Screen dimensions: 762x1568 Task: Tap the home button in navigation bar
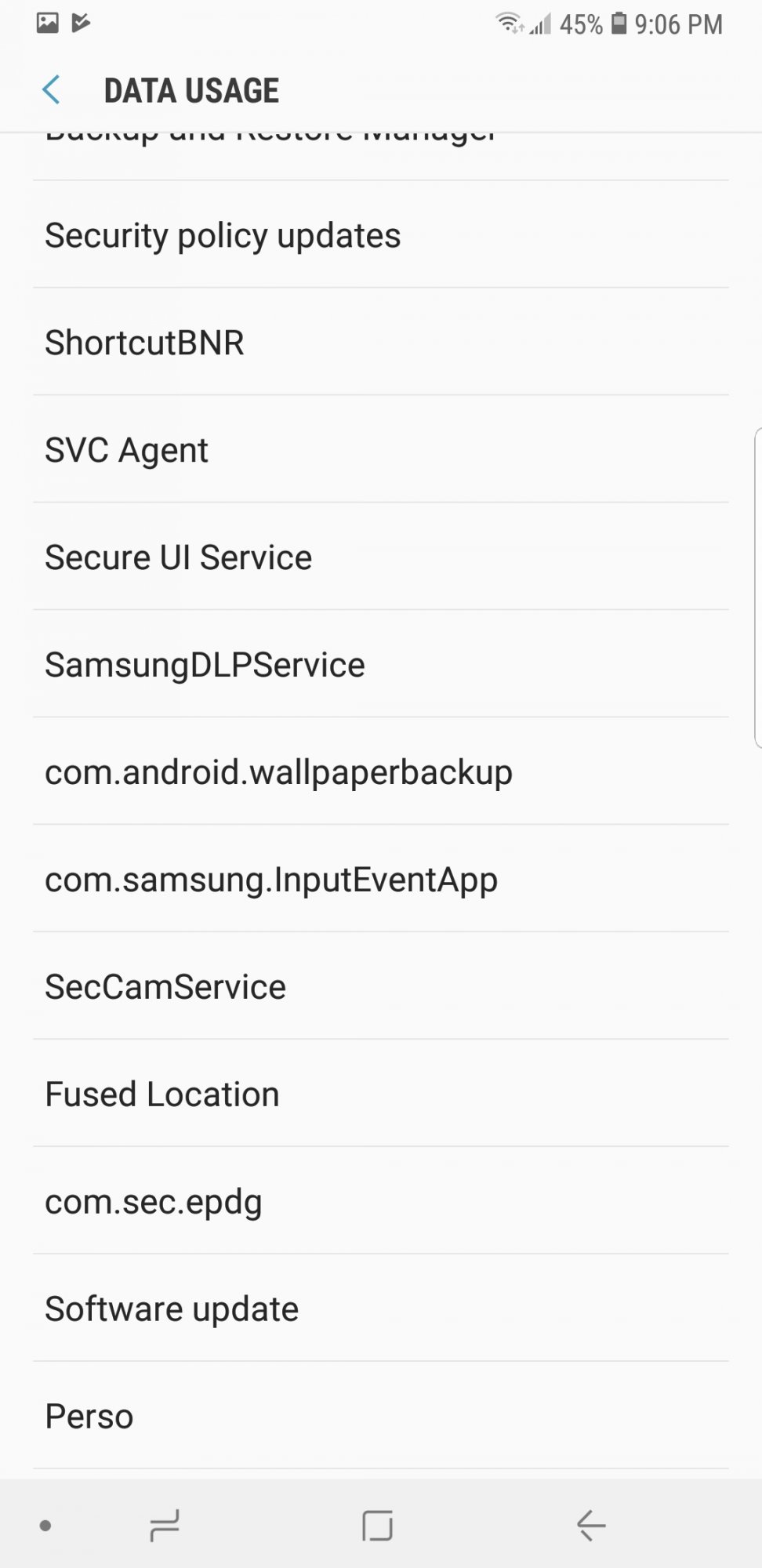click(x=377, y=1525)
